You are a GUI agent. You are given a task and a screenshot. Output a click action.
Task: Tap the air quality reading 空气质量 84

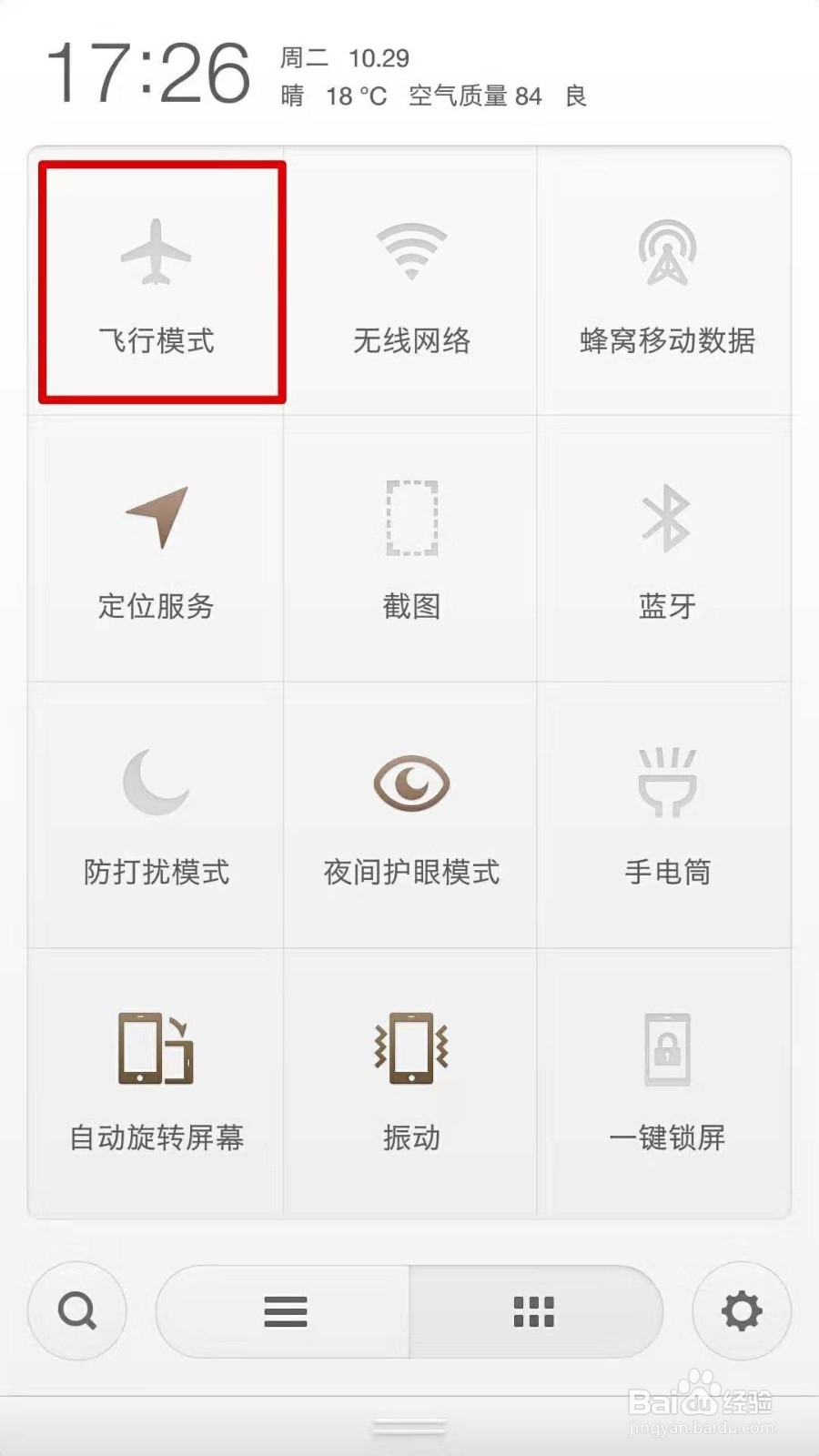(472, 94)
